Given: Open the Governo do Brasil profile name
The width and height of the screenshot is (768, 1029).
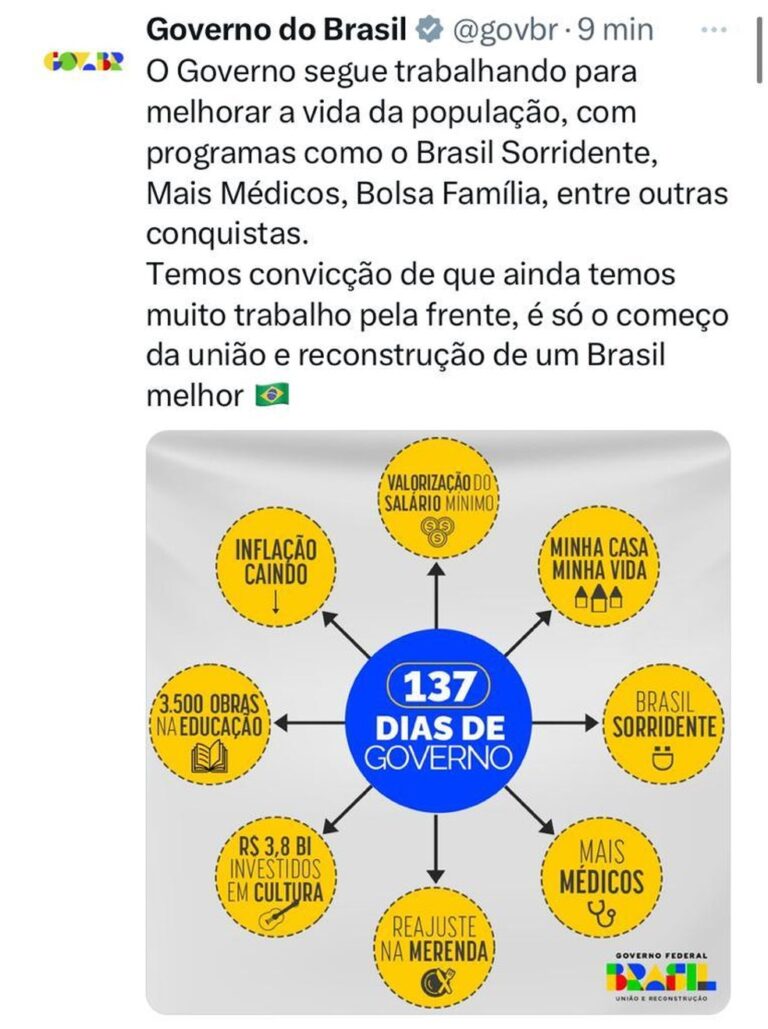Looking at the screenshot, I should click(x=276, y=30).
